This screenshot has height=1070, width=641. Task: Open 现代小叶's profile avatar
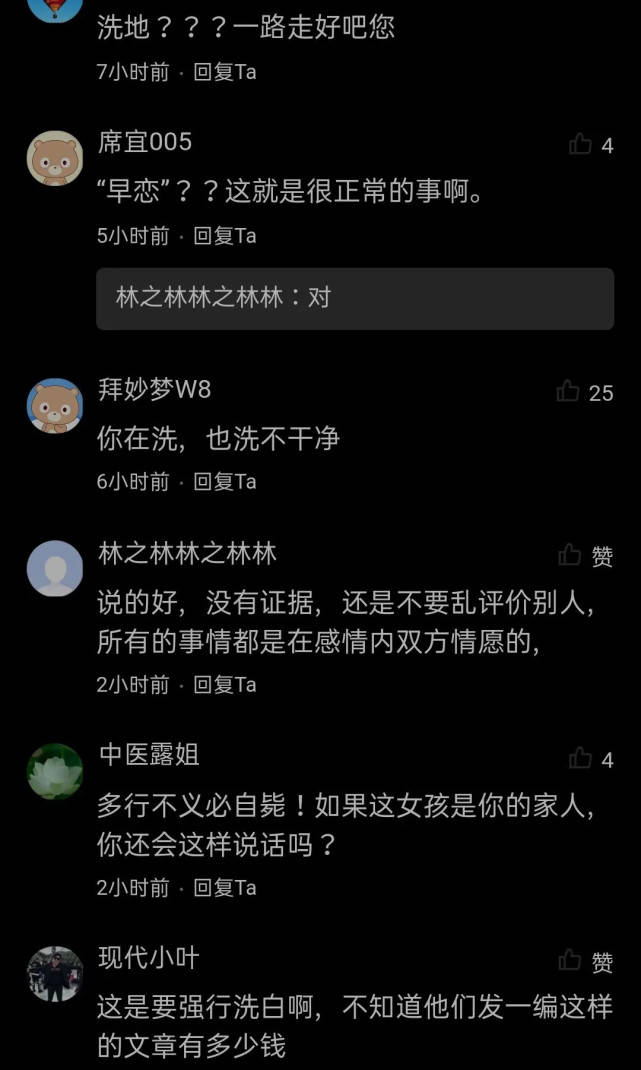[x=55, y=974]
